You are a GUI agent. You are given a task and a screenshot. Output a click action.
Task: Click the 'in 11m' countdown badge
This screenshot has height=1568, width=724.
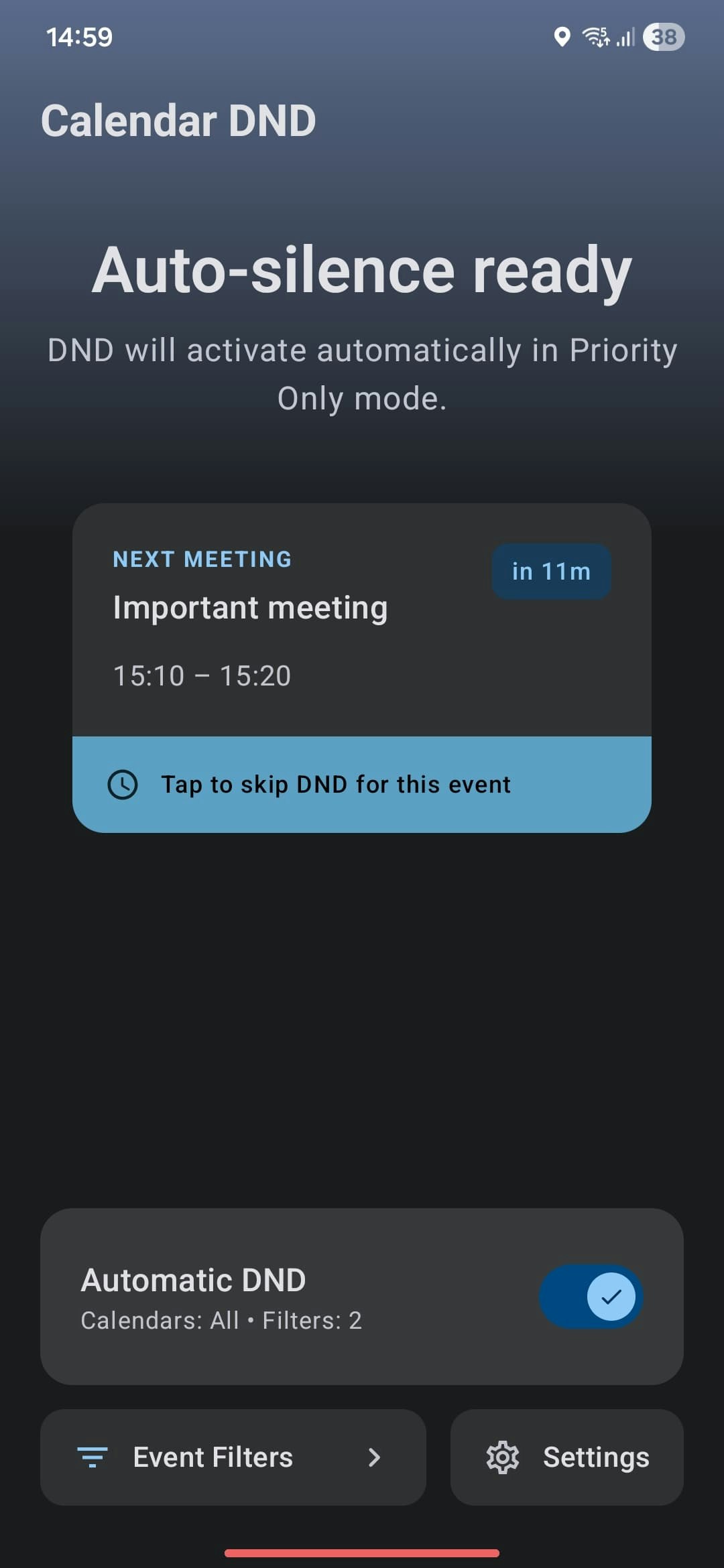click(x=551, y=572)
